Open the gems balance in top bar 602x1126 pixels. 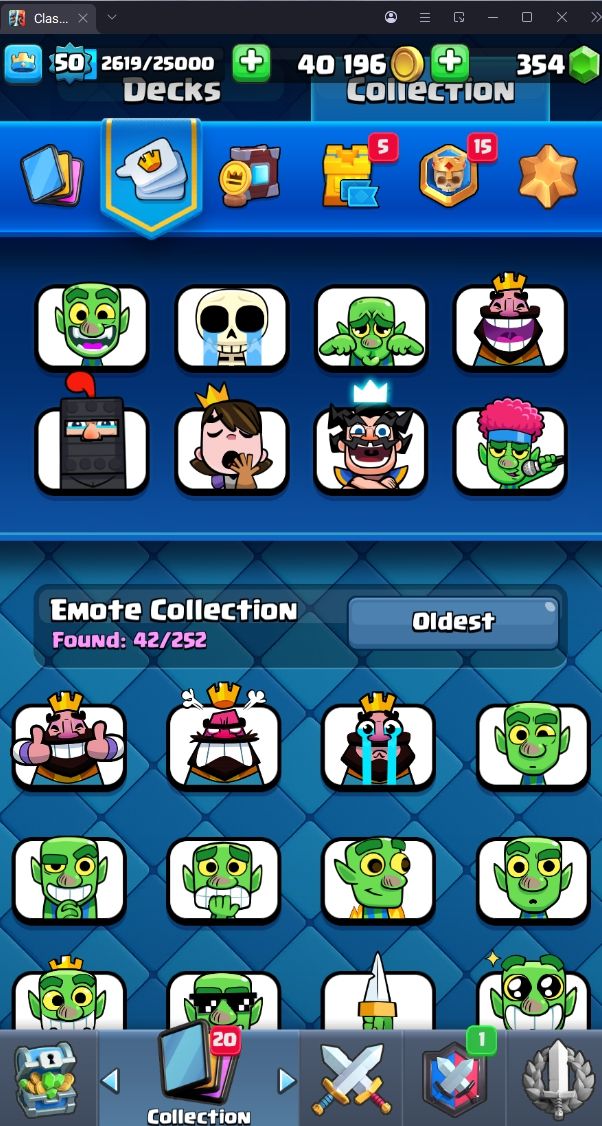tap(555, 64)
